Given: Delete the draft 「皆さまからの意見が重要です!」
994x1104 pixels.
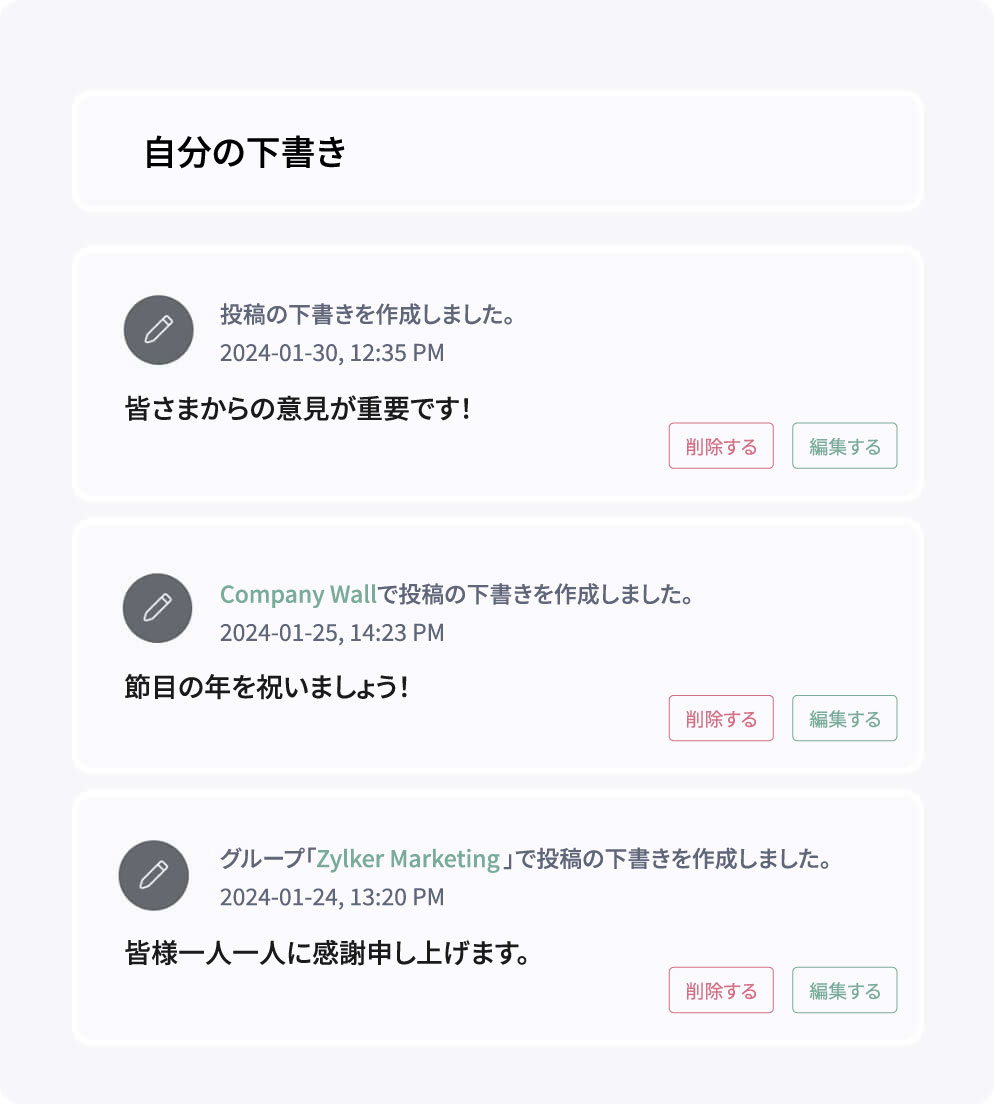Looking at the screenshot, I should click(x=721, y=446).
